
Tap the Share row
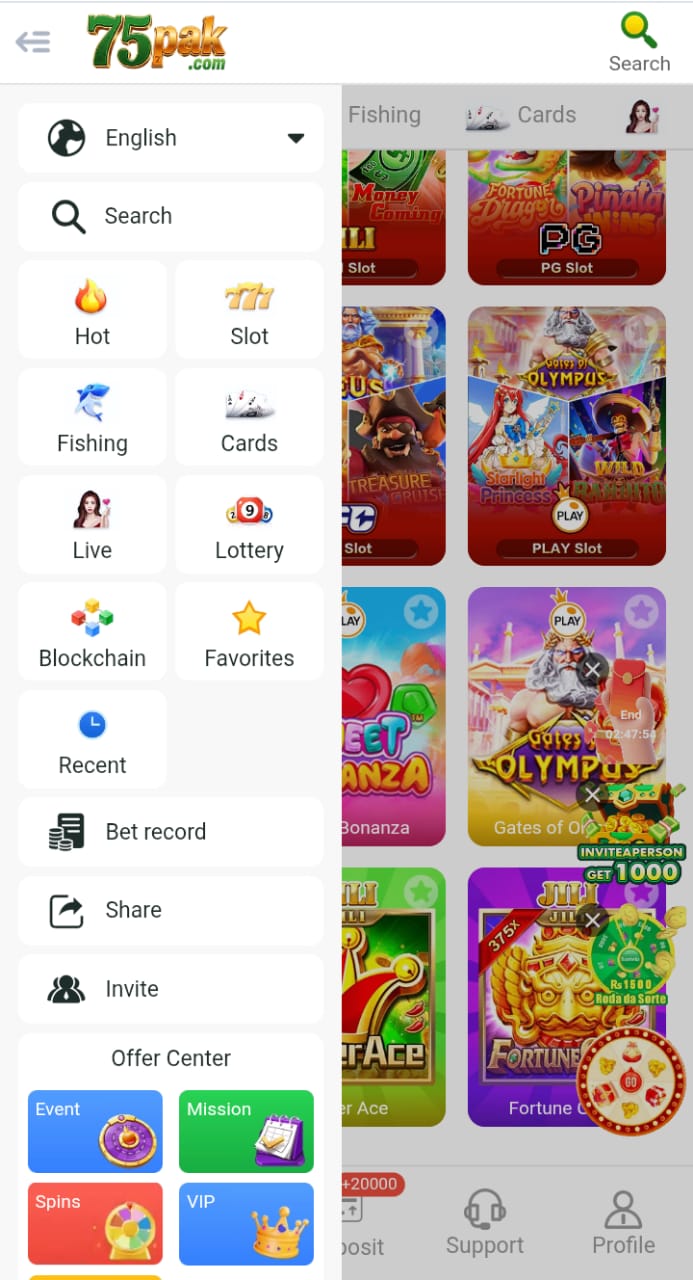171,910
